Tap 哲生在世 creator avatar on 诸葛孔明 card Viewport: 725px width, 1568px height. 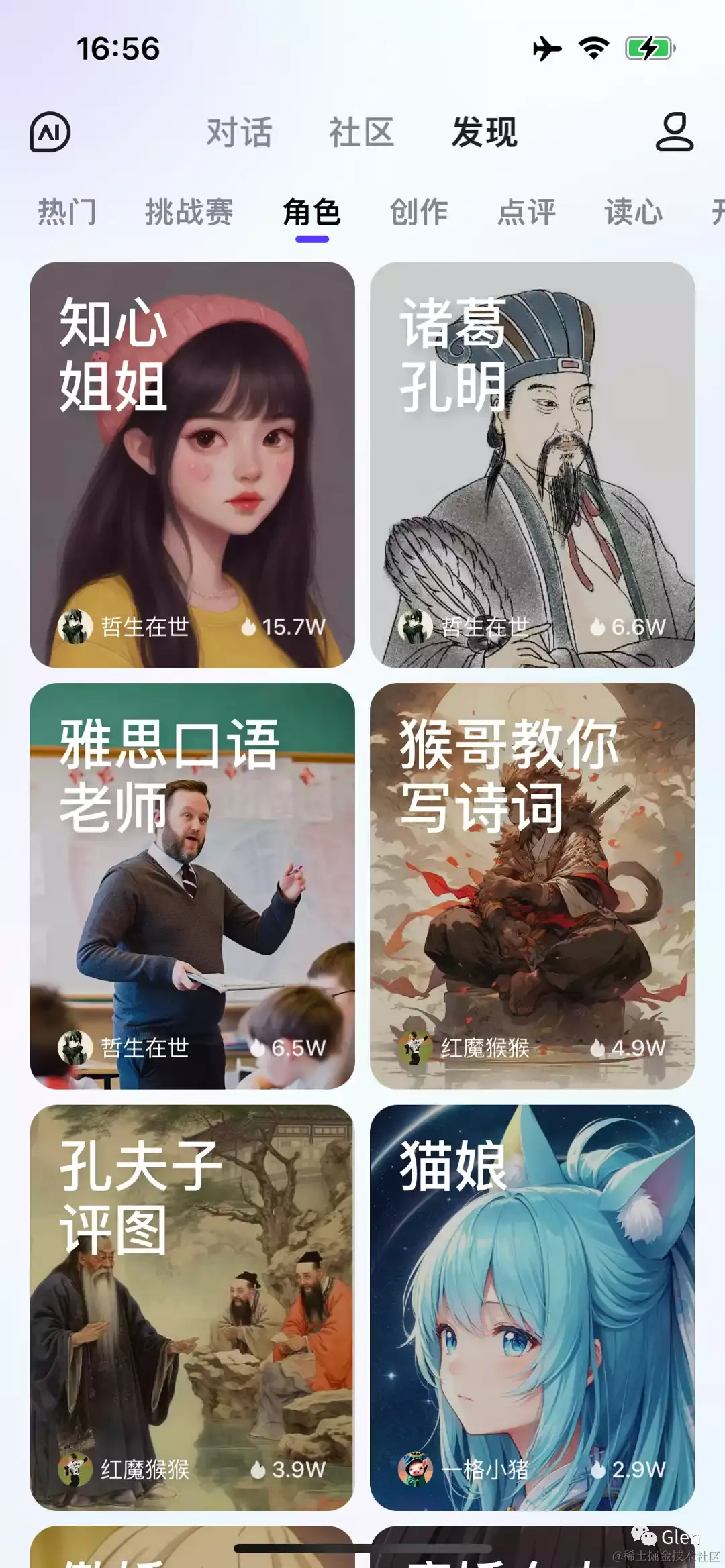click(x=416, y=624)
